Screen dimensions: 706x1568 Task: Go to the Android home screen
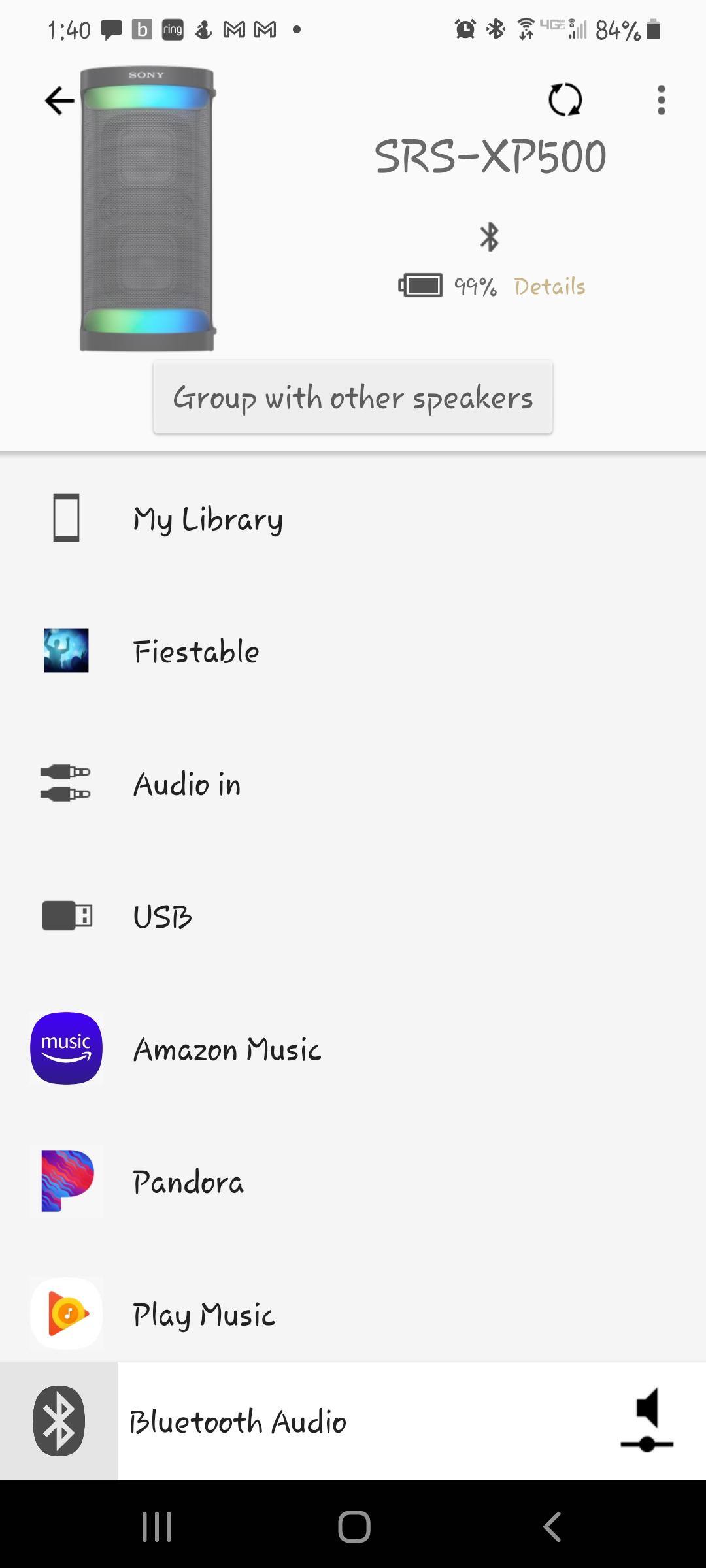(x=354, y=1526)
